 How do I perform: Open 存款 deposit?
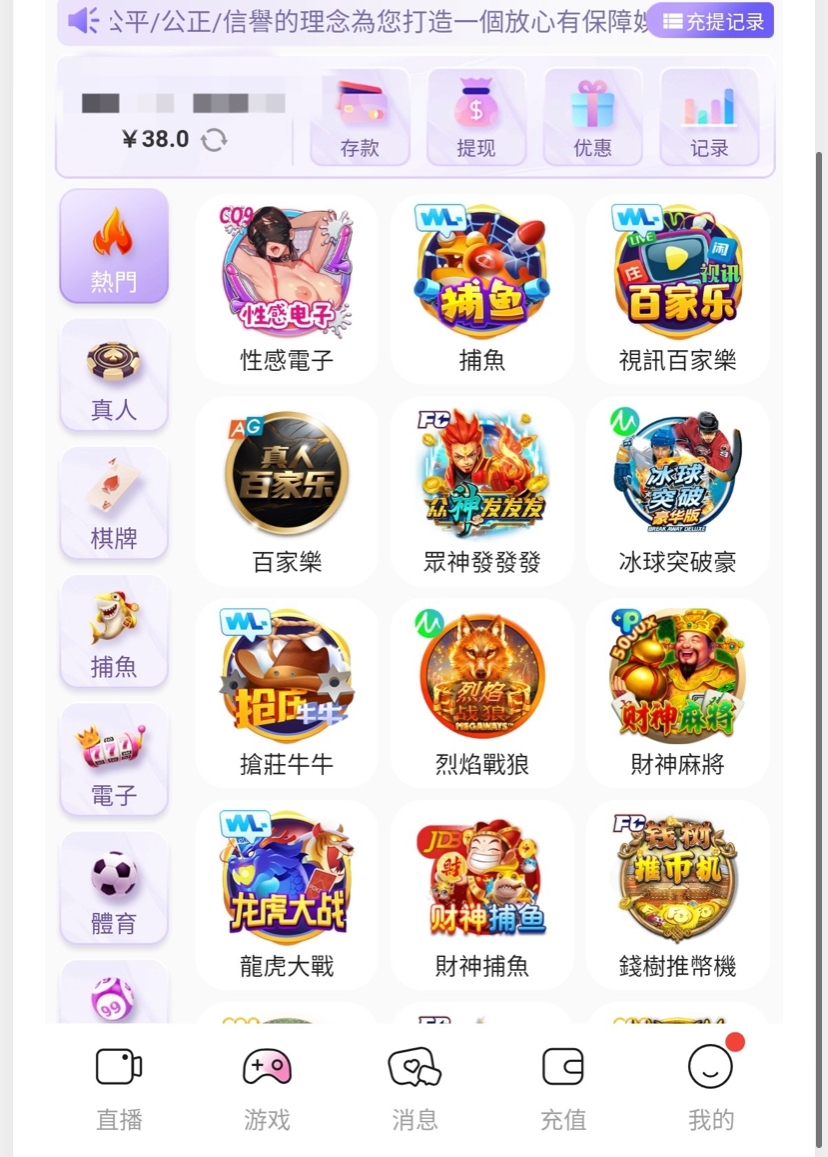(x=360, y=117)
